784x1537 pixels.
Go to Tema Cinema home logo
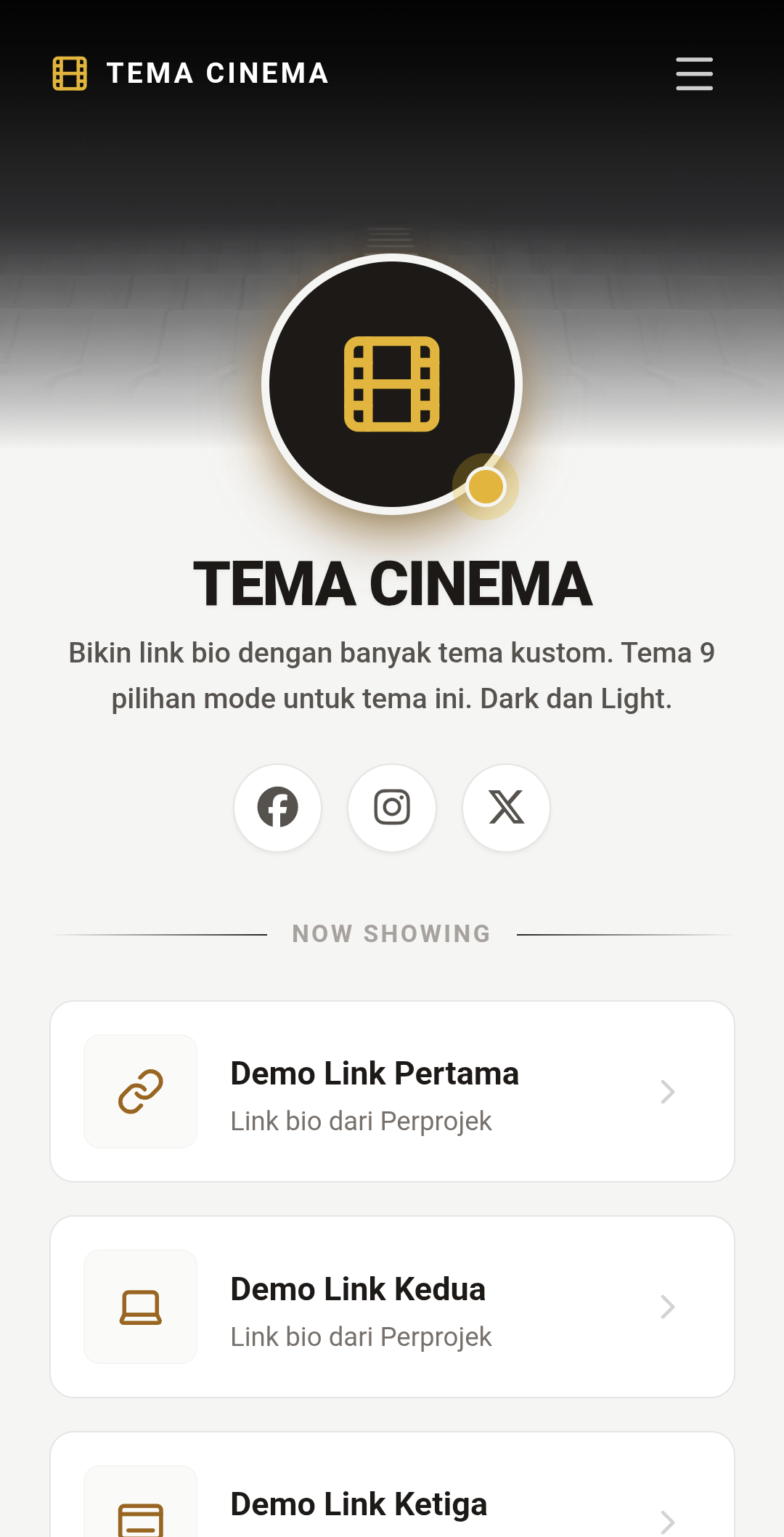pos(191,73)
